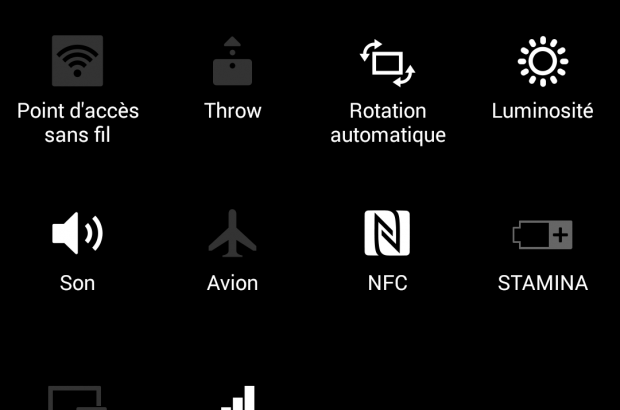Toggle the Point d'accès sans fil hotspot
Viewport: 620px width, 410px height.
[x=77, y=62]
